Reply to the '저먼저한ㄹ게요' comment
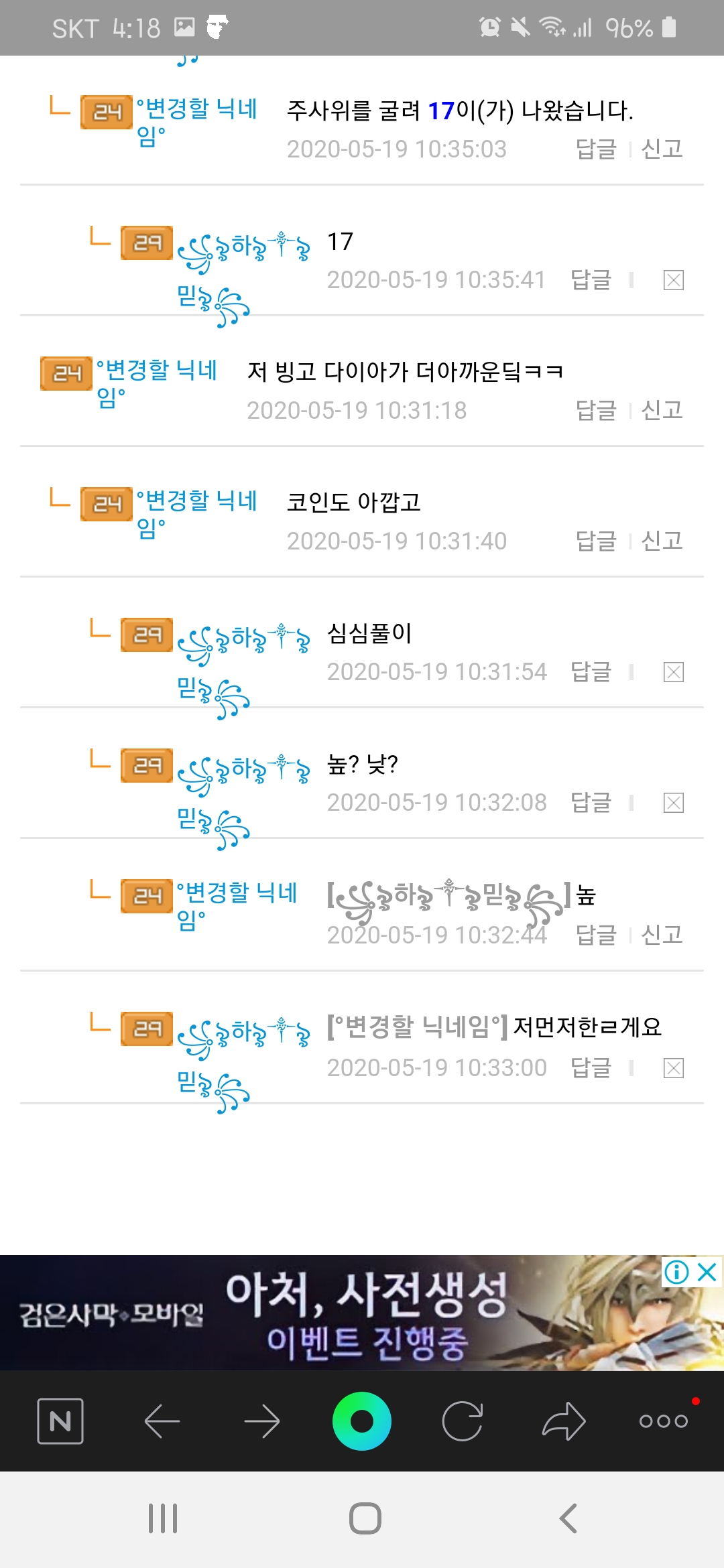 tap(591, 1067)
